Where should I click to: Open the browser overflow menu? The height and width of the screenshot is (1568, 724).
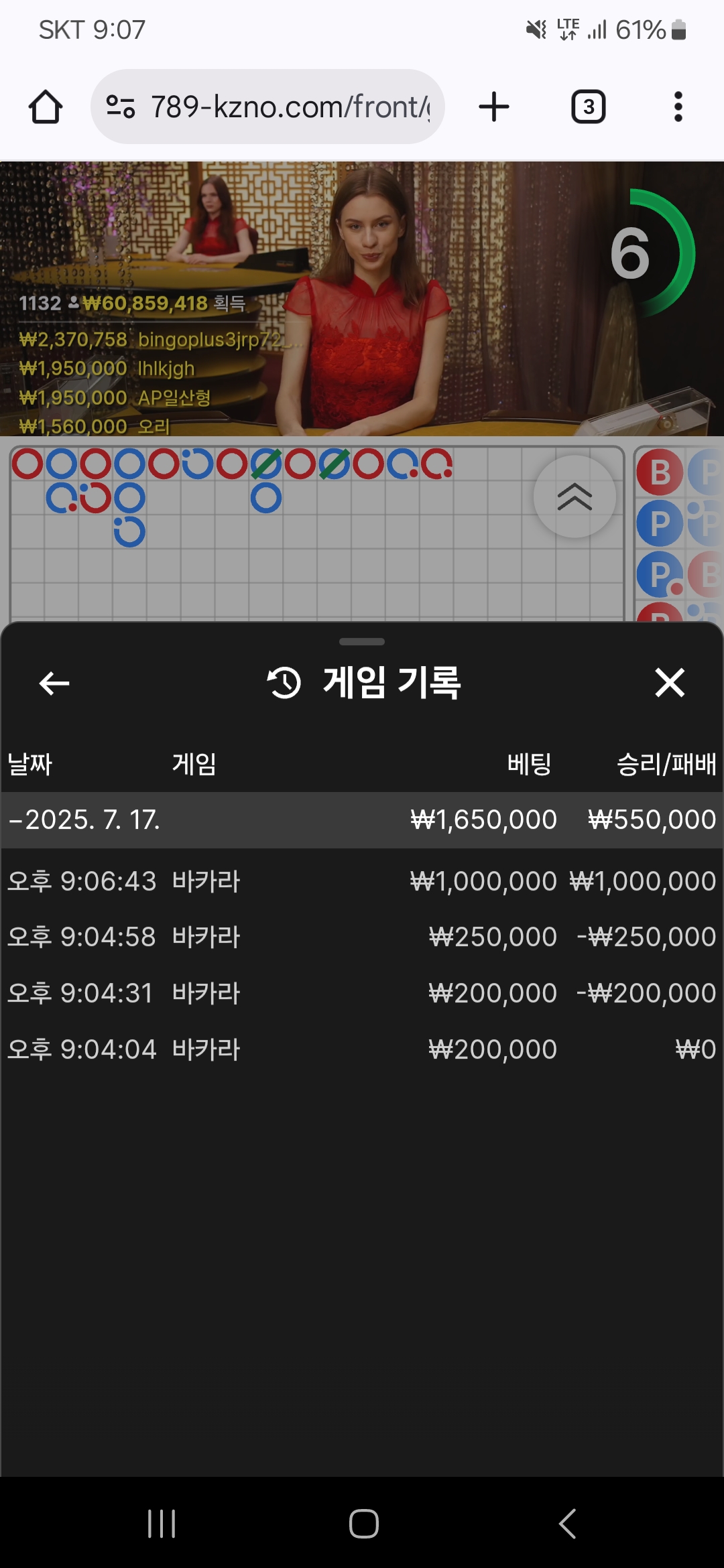[678, 107]
